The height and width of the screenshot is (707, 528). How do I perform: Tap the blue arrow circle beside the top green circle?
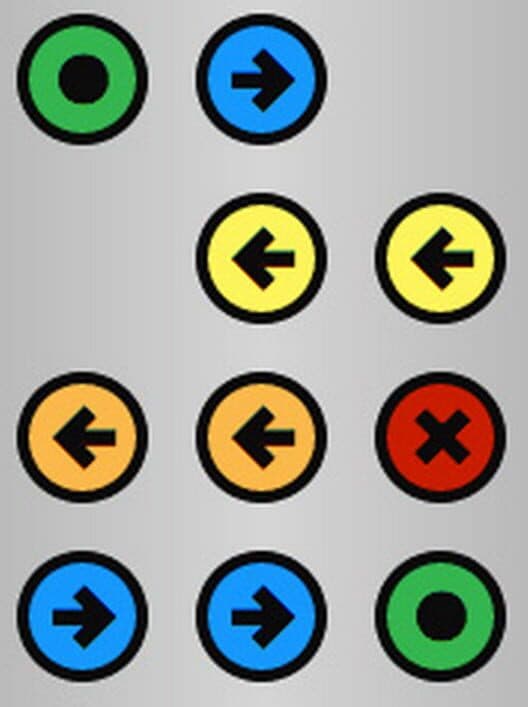[262, 79]
